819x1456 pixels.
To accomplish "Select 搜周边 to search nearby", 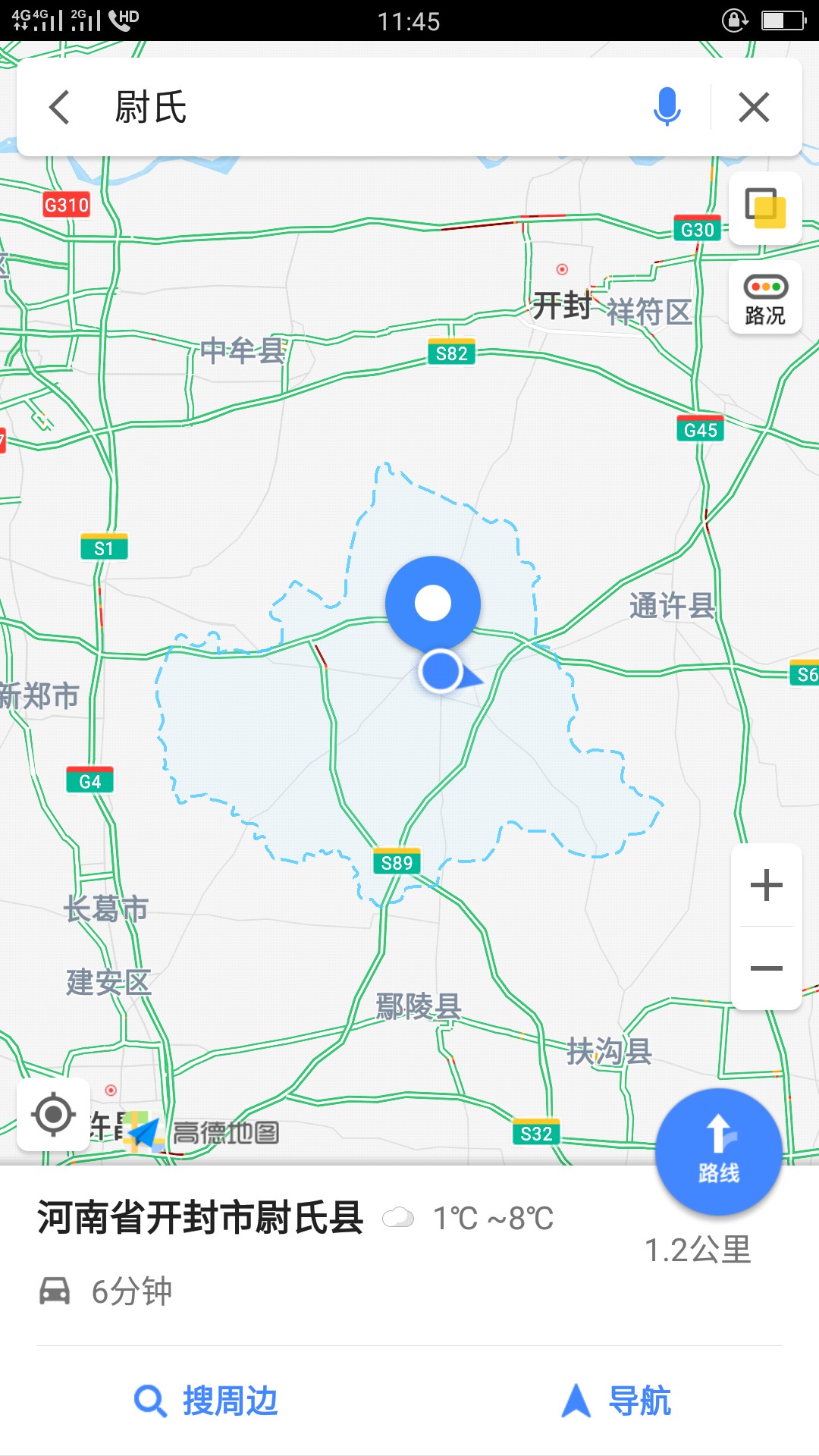I will [x=206, y=1401].
